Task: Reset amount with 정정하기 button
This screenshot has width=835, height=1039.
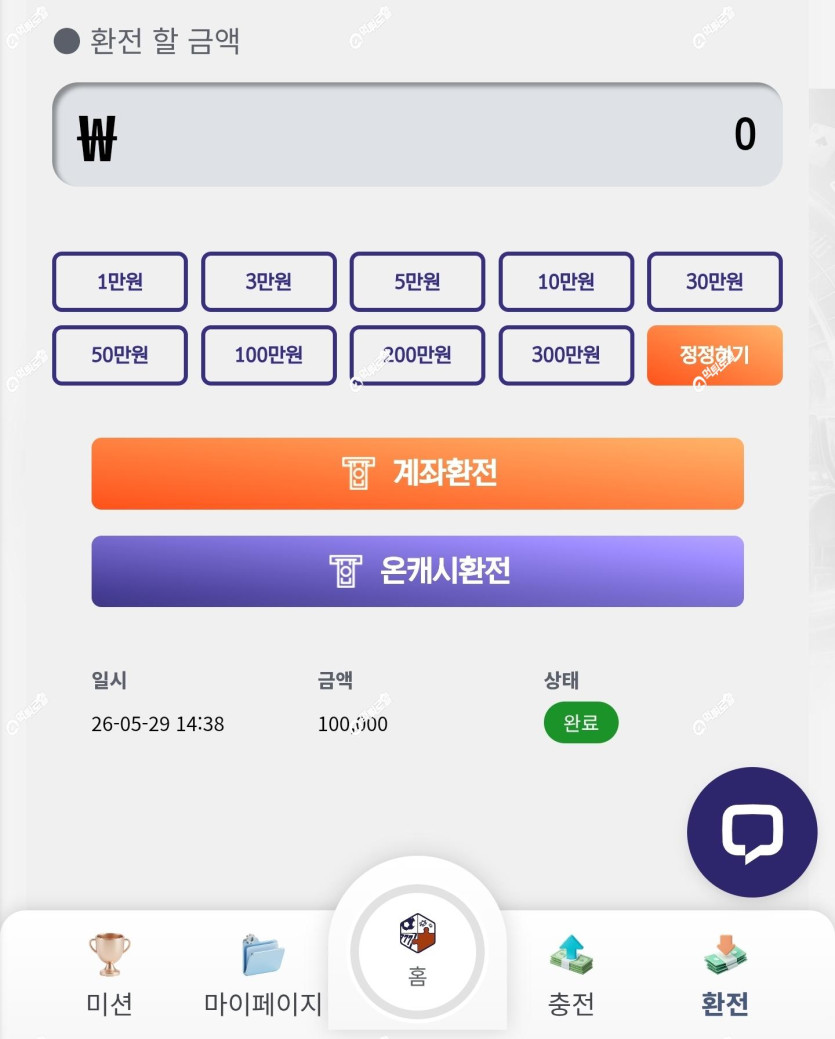Action: [714, 355]
